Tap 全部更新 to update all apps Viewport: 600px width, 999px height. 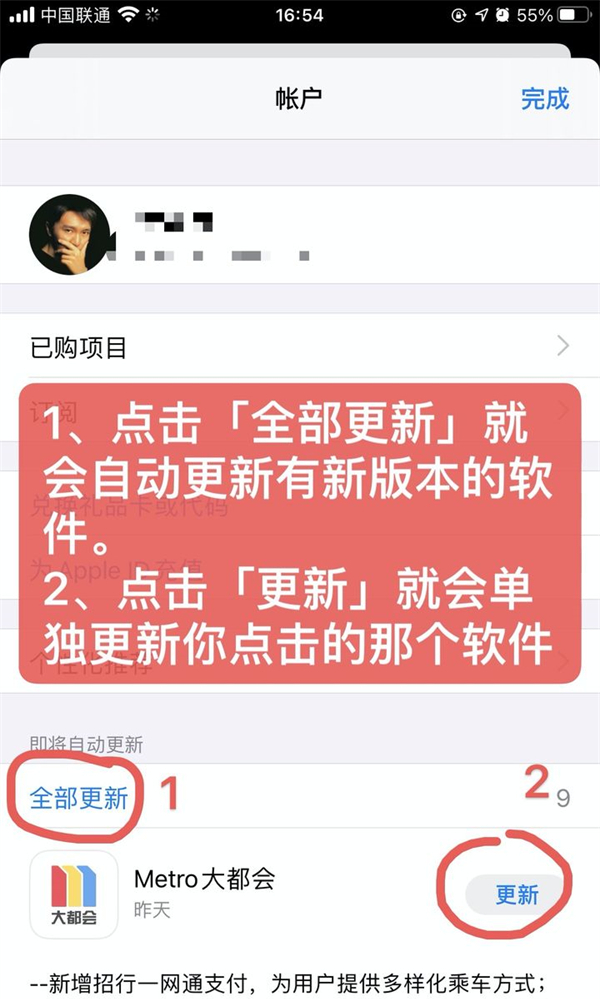point(79,798)
